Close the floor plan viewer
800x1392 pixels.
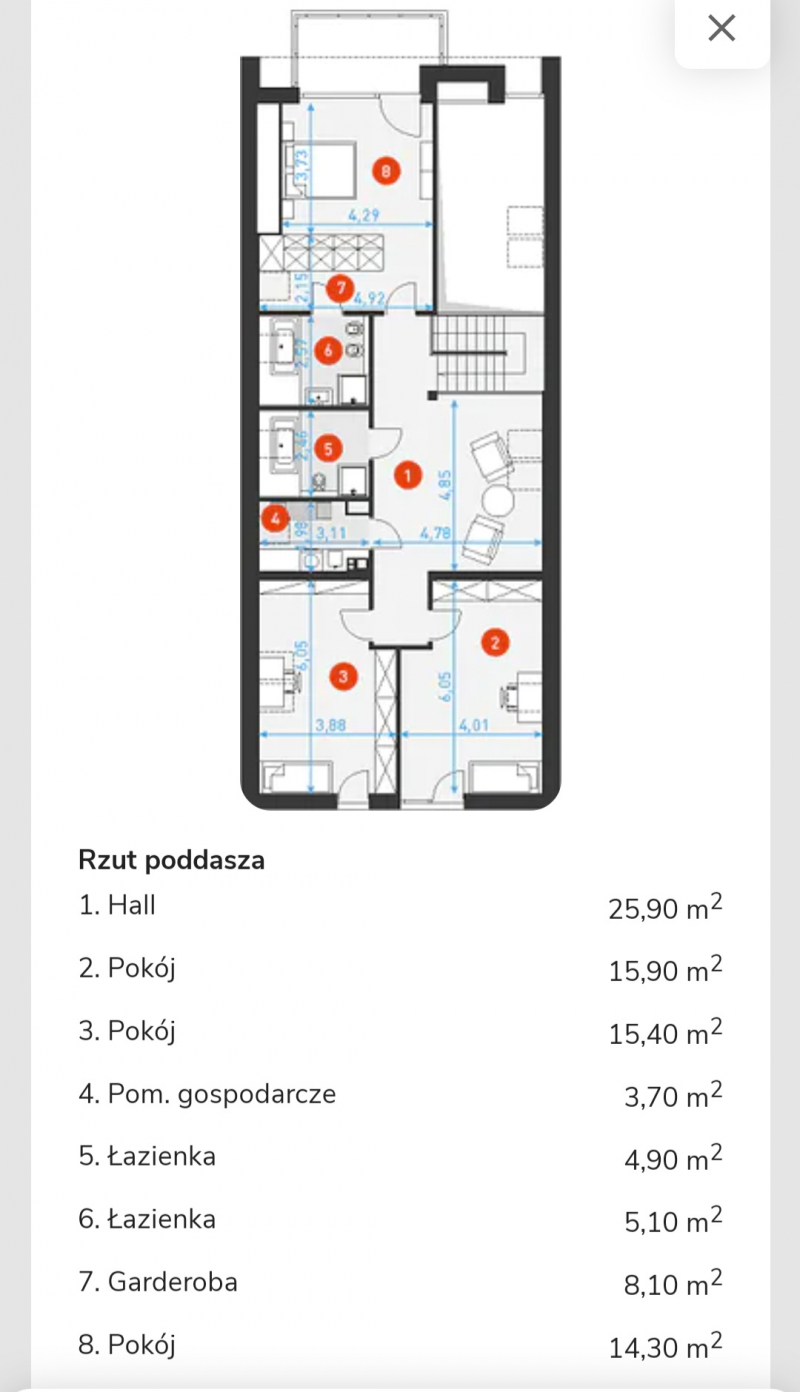[722, 28]
